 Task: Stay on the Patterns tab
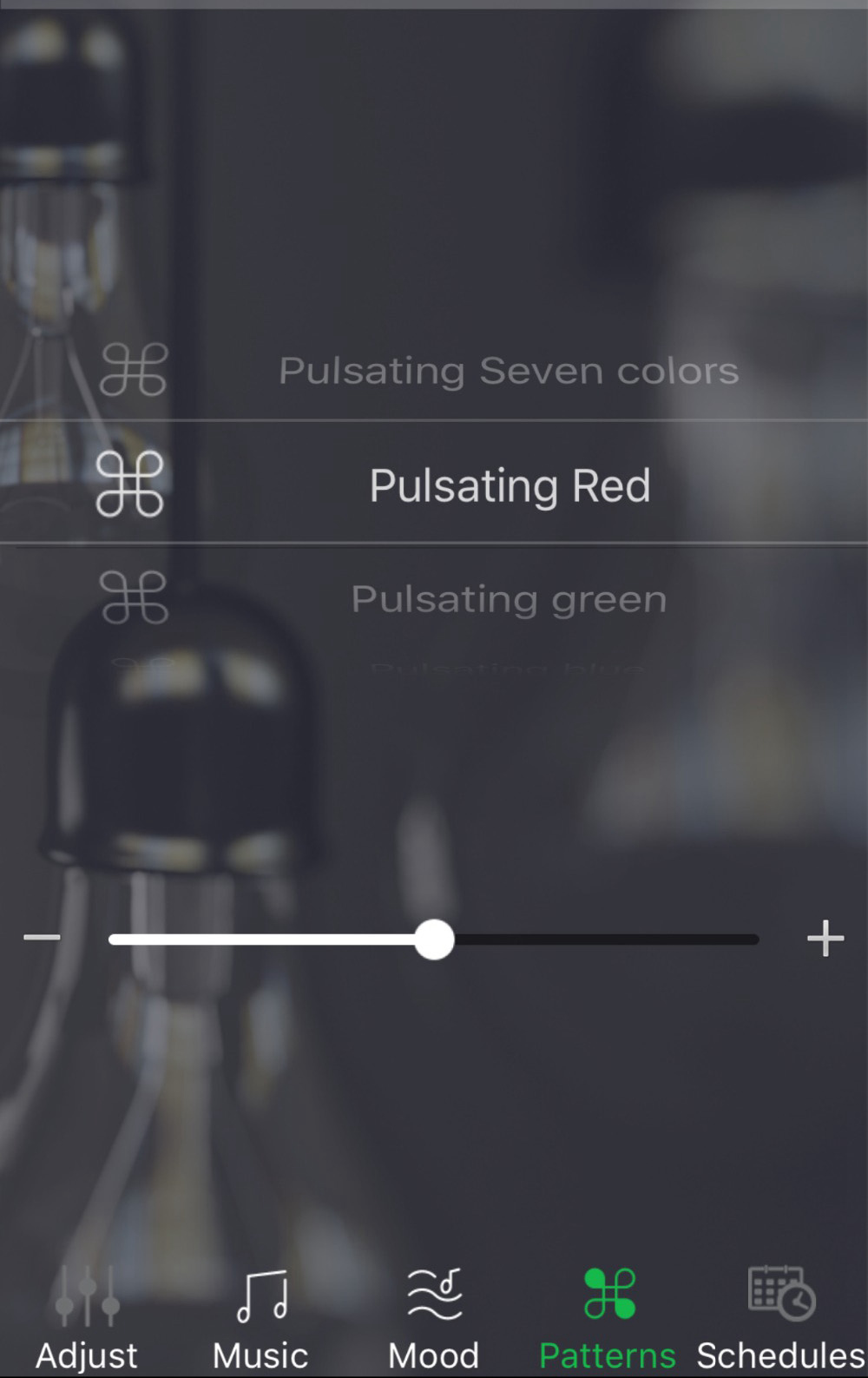click(x=608, y=1318)
